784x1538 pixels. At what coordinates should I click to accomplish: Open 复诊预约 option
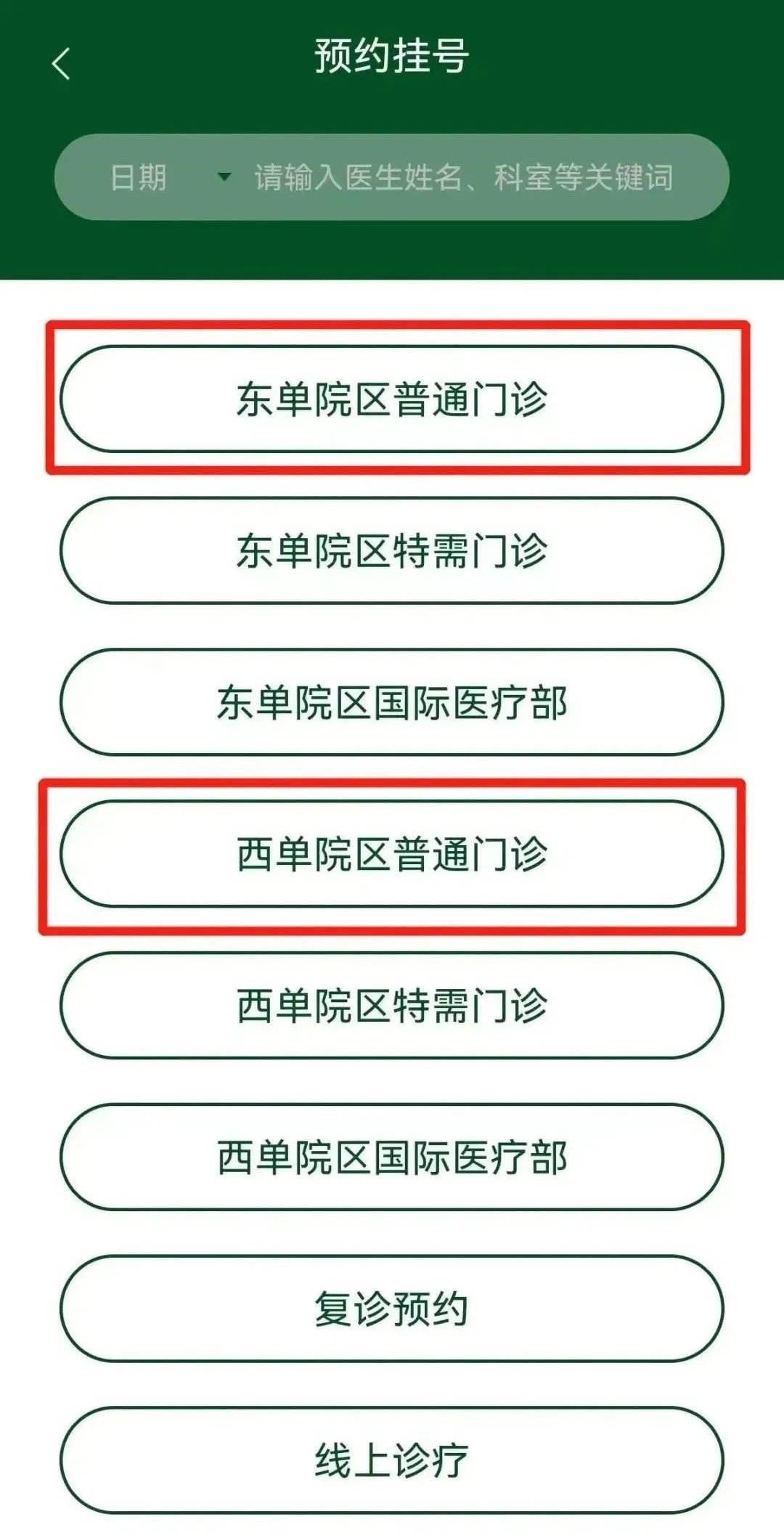coord(392,1309)
